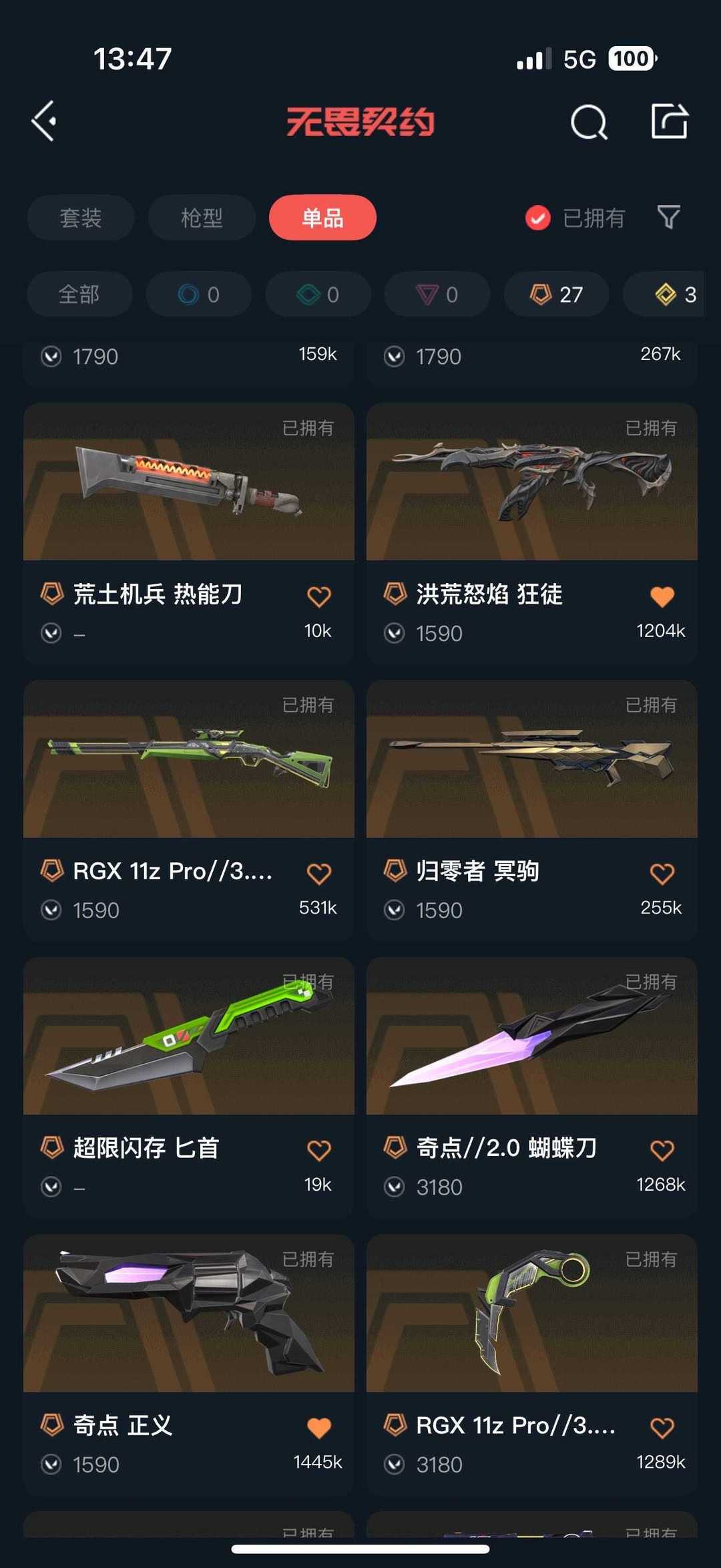721x1568 pixels.
Task: Select the 单品 tab
Action: coord(322,218)
